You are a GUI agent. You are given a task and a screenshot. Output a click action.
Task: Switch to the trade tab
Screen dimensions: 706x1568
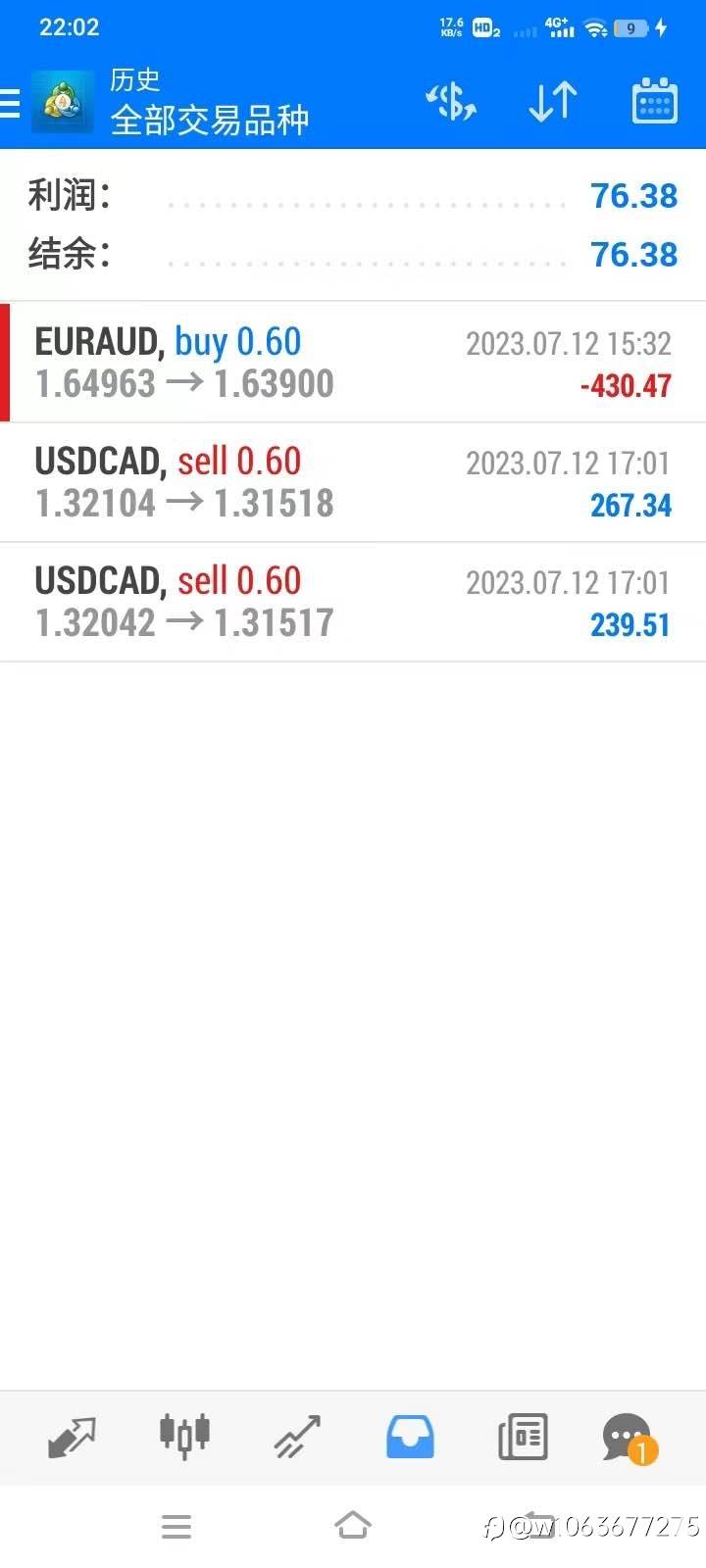pyautogui.click(x=297, y=1438)
